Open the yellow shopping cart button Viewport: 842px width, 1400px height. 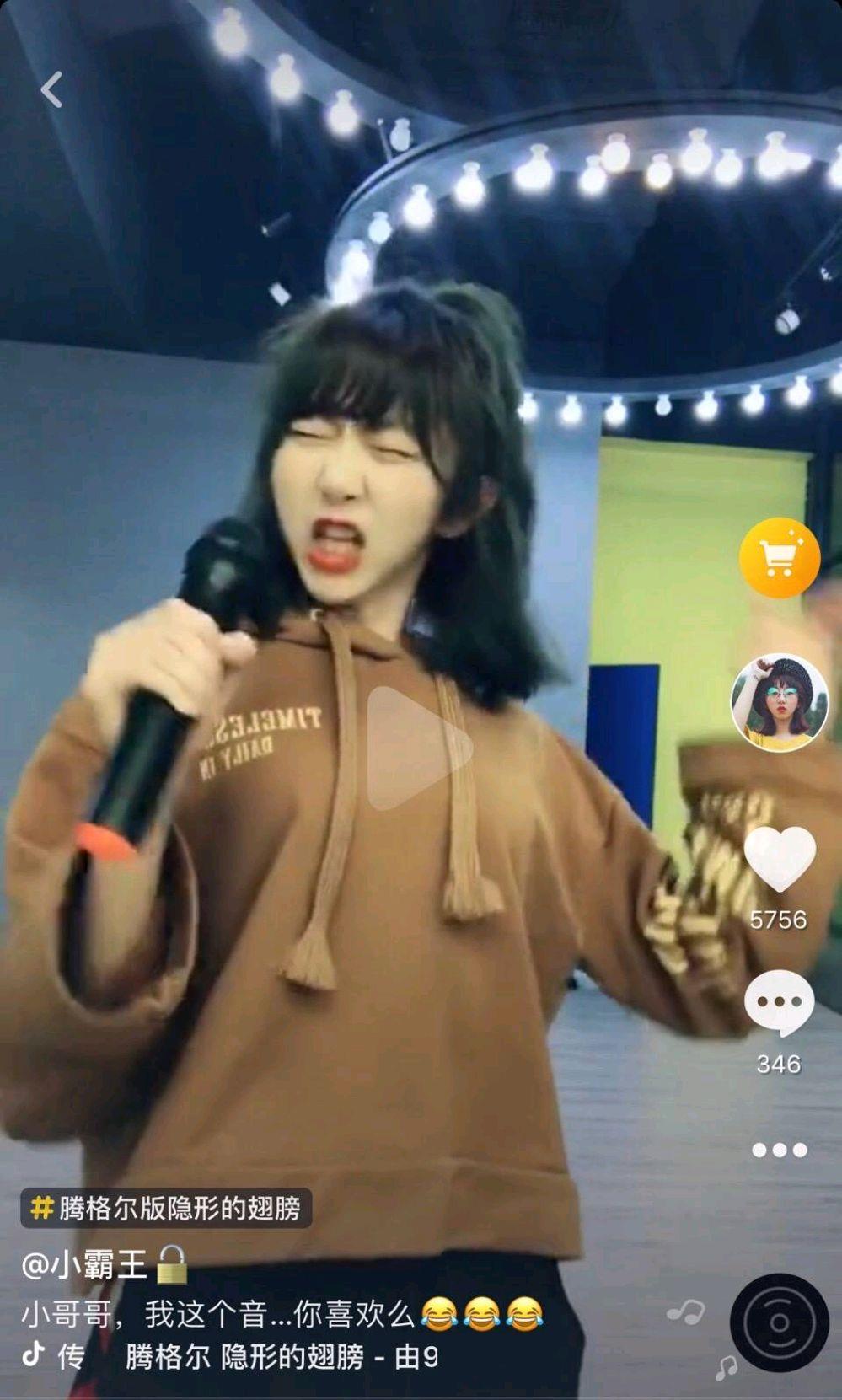[x=779, y=558]
